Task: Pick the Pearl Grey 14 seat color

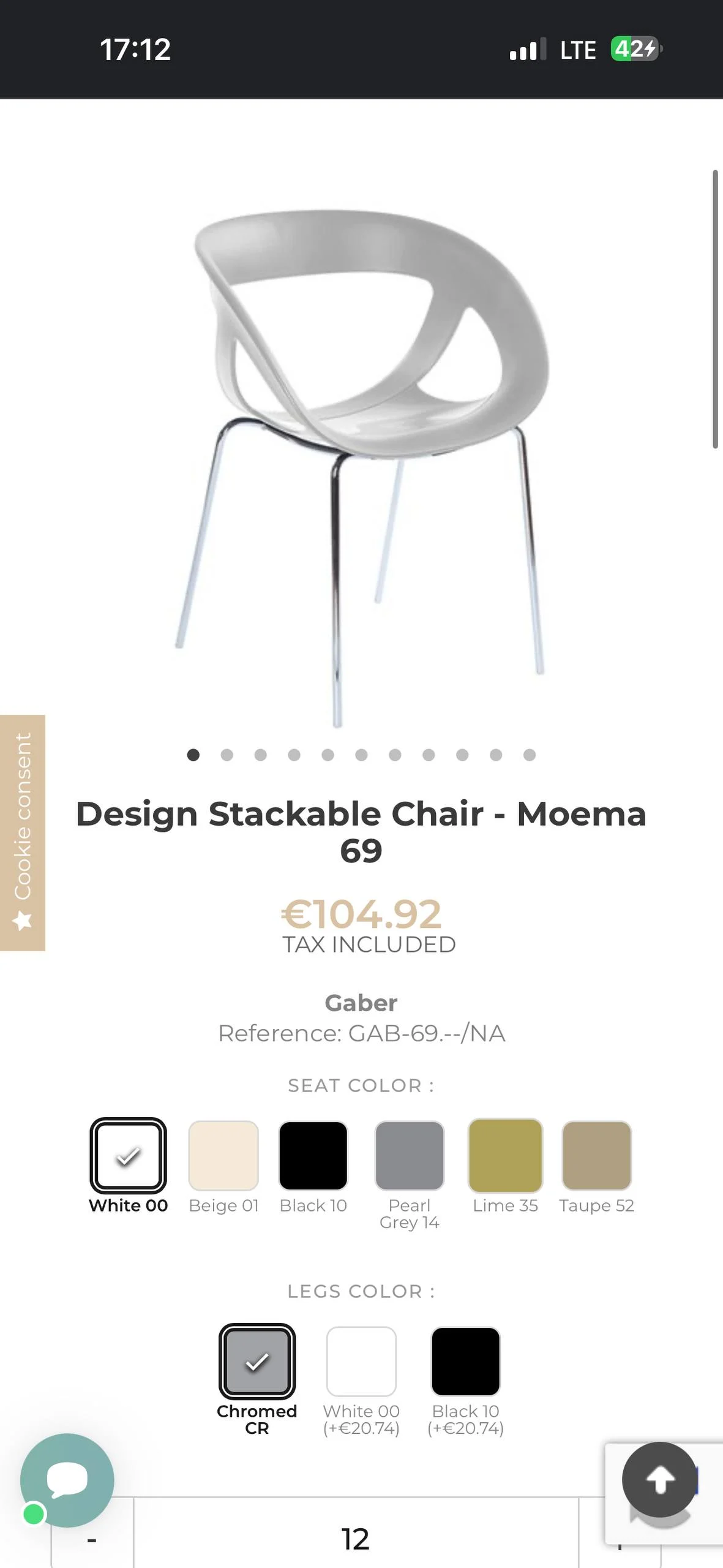Action: 410,1155
